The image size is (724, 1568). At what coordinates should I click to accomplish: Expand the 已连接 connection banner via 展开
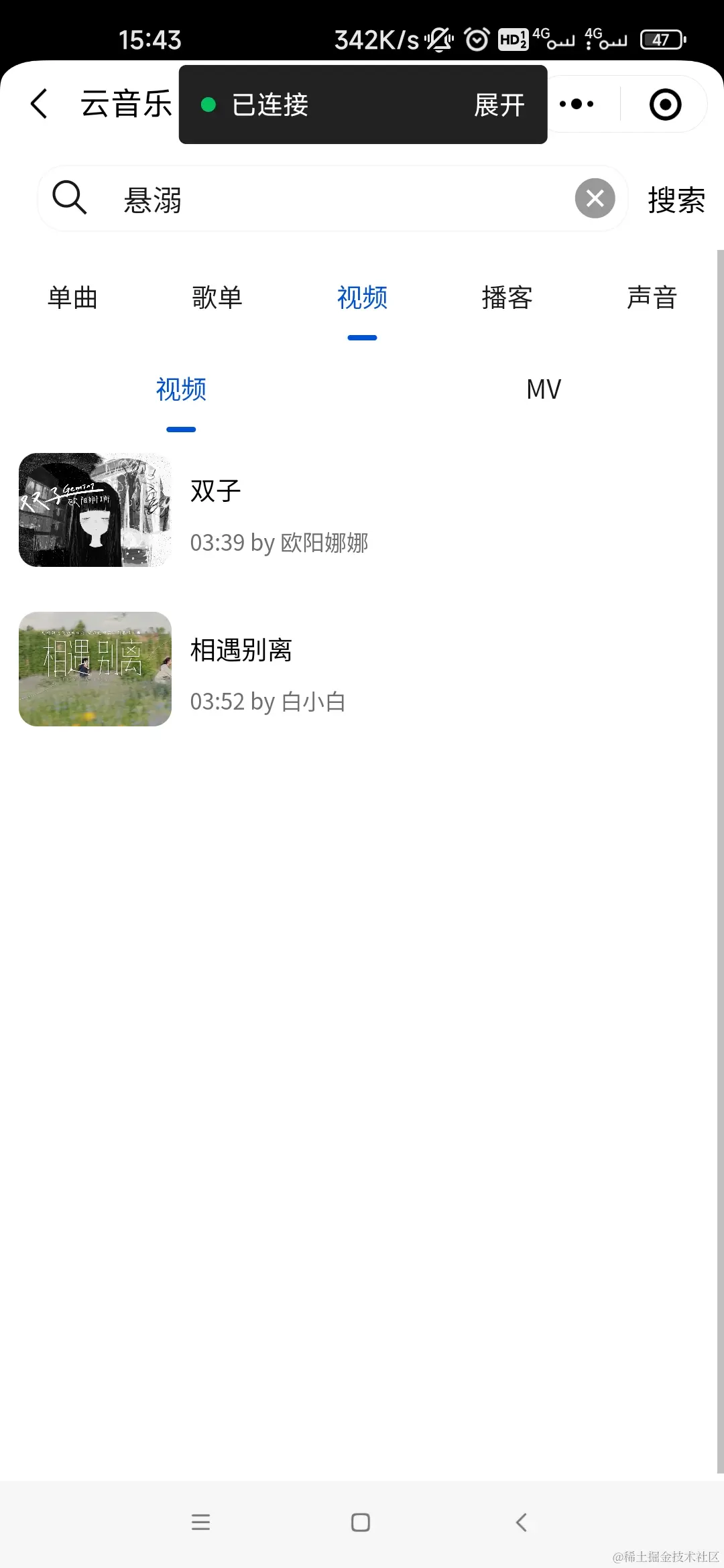coord(499,105)
